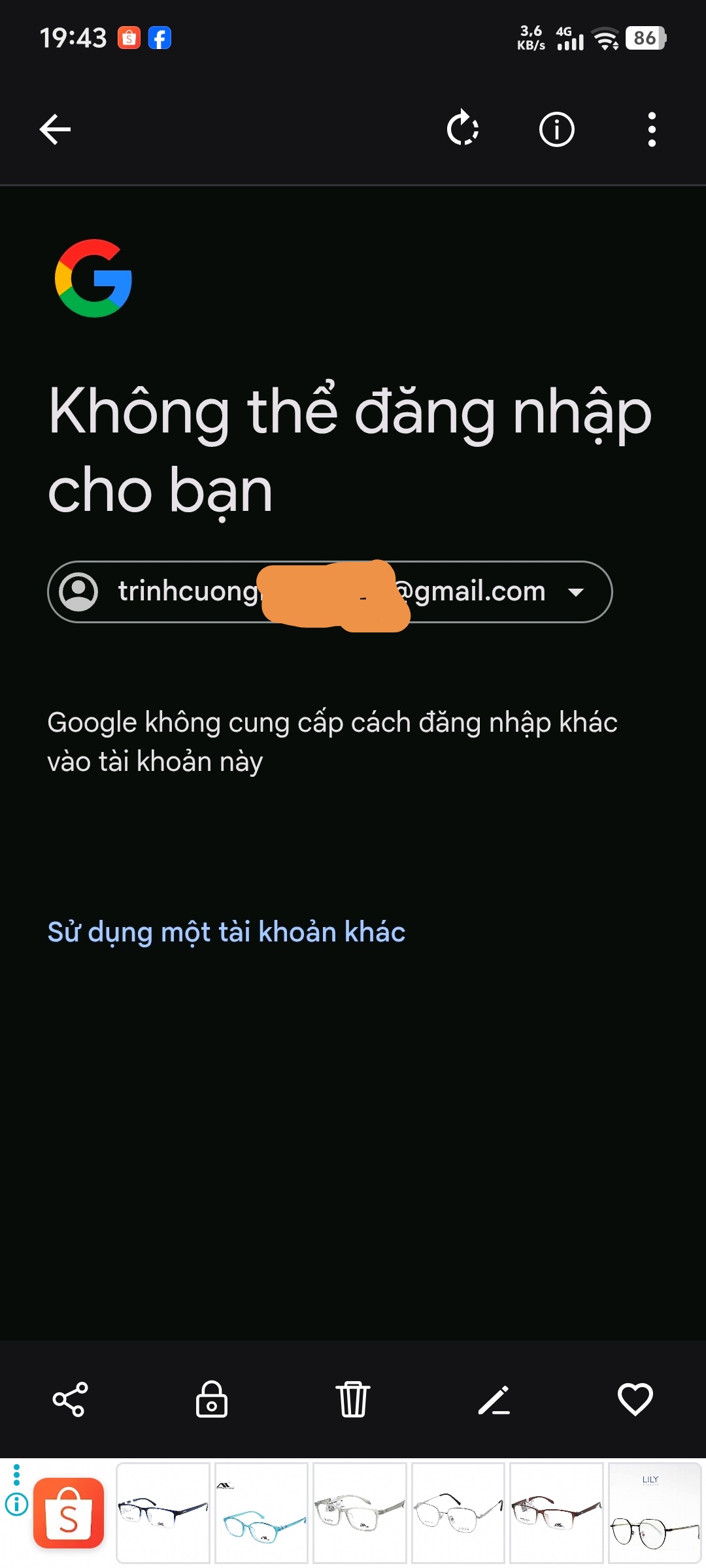
Task: Open the three-dot overflow menu
Action: [x=651, y=129]
